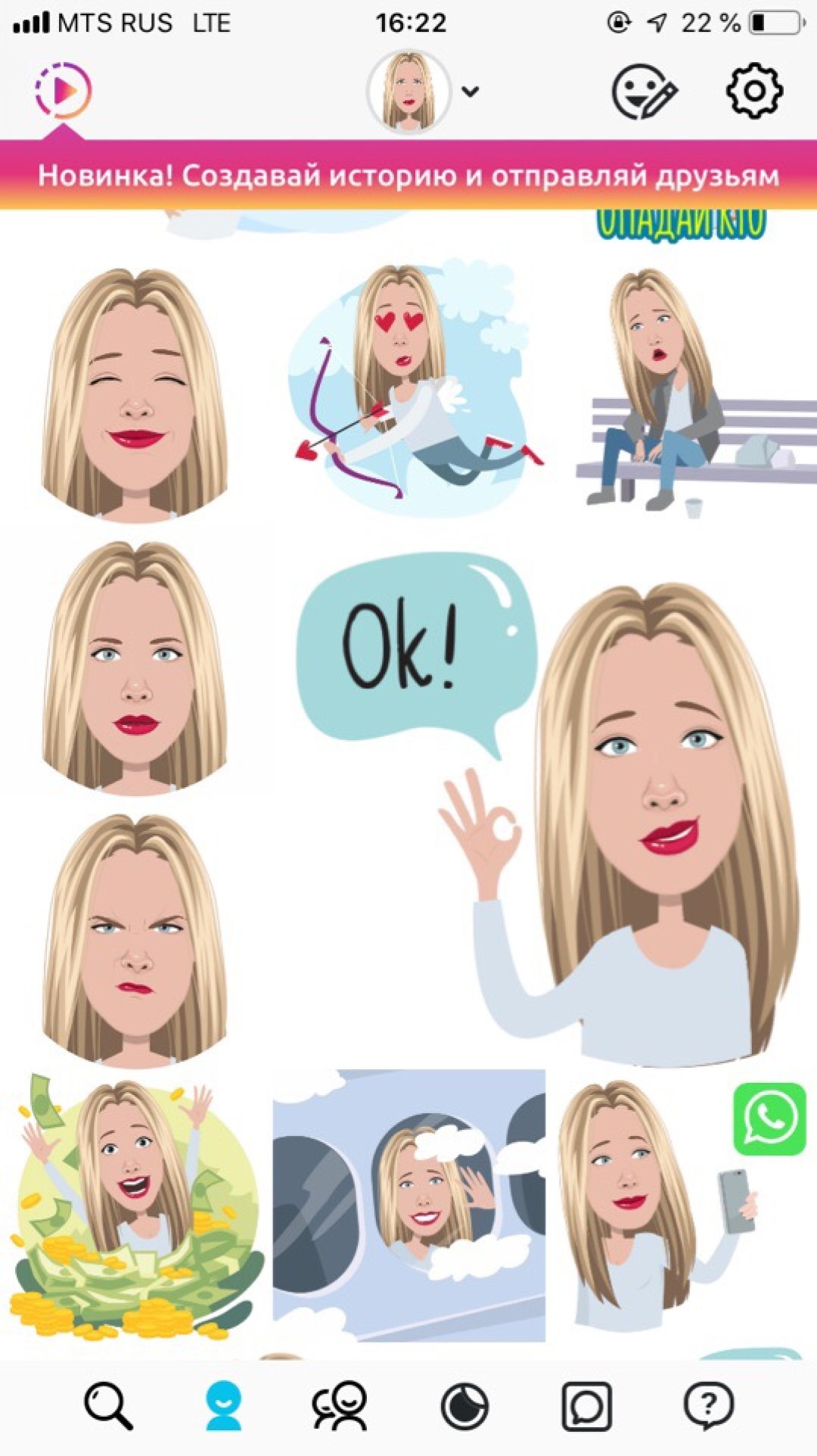This screenshot has height=1456, width=817.
Task: Select the smiling closed-eyes face sticker
Action: tap(135, 394)
